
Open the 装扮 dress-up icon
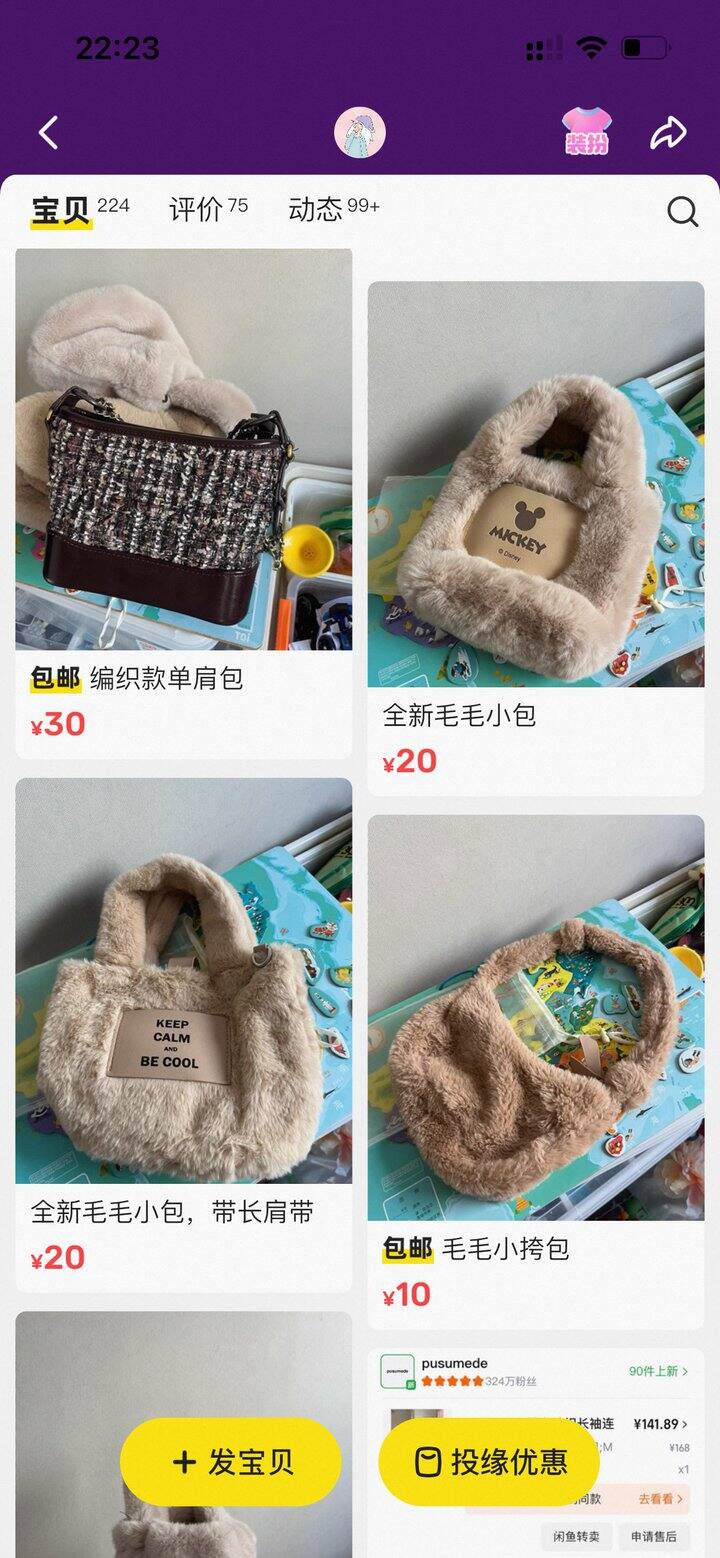point(587,132)
